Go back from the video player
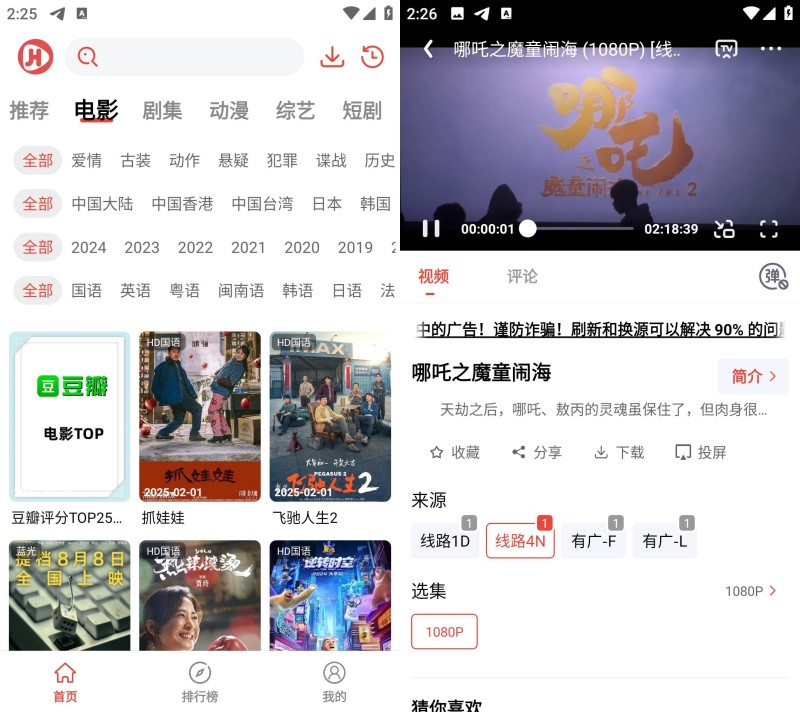Image resolution: width=800 pixels, height=712 pixels. pyautogui.click(x=428, y=49)
